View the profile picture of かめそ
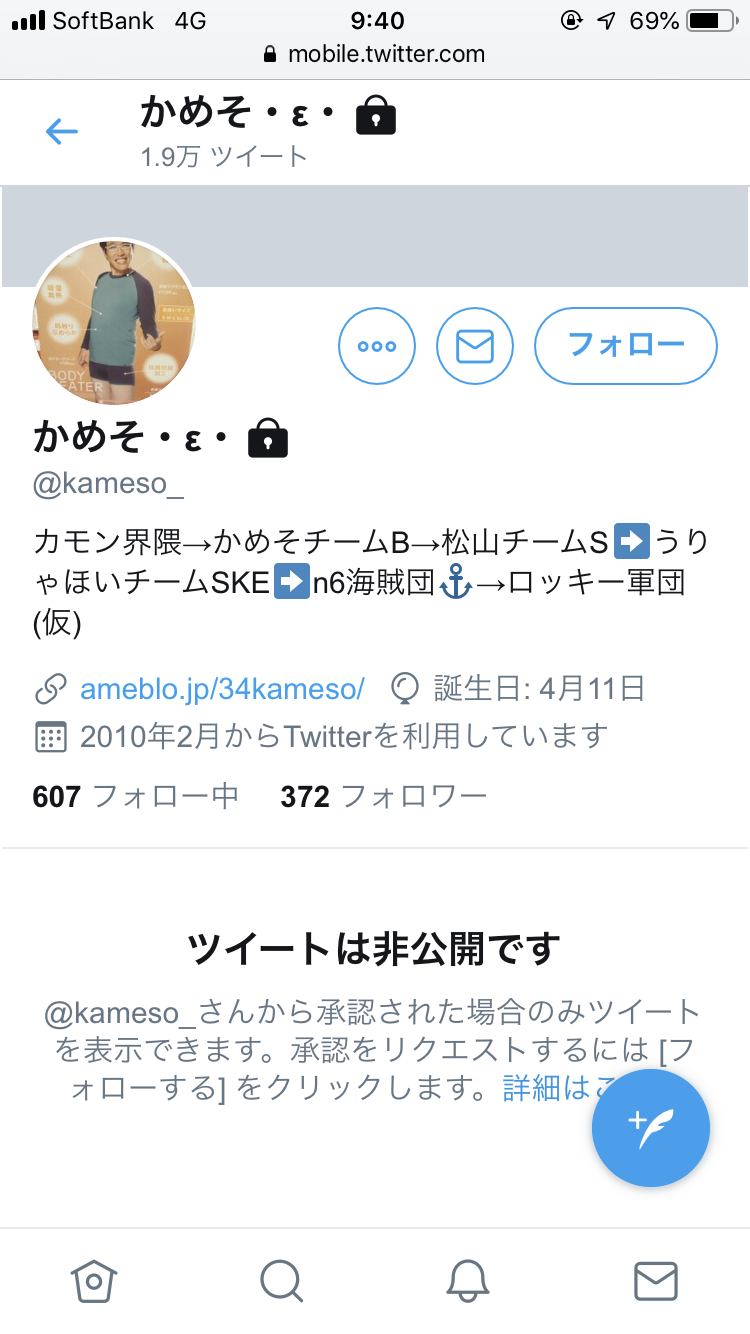 coord(114,321)
